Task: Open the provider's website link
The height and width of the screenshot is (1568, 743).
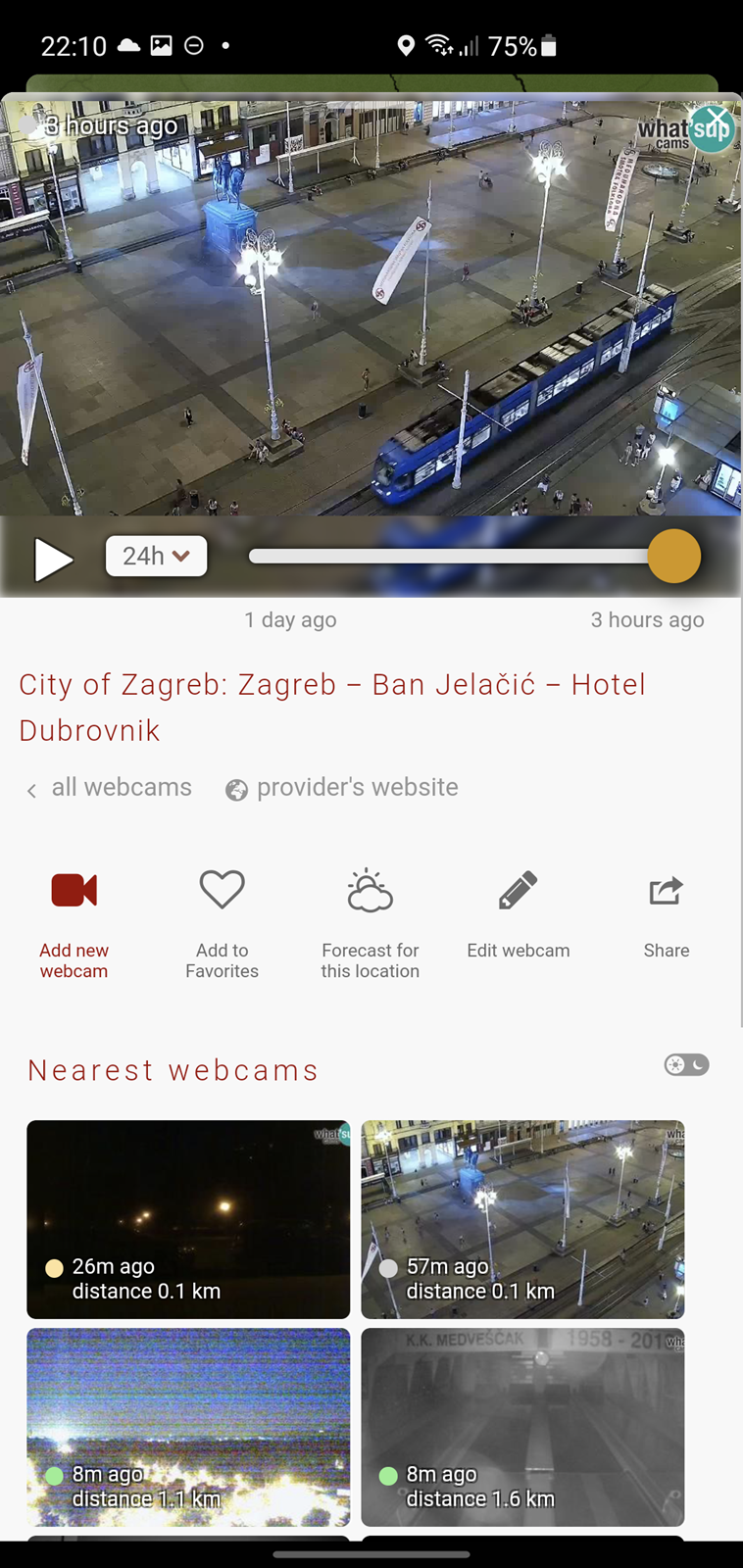Action: [x=342, y=788]
